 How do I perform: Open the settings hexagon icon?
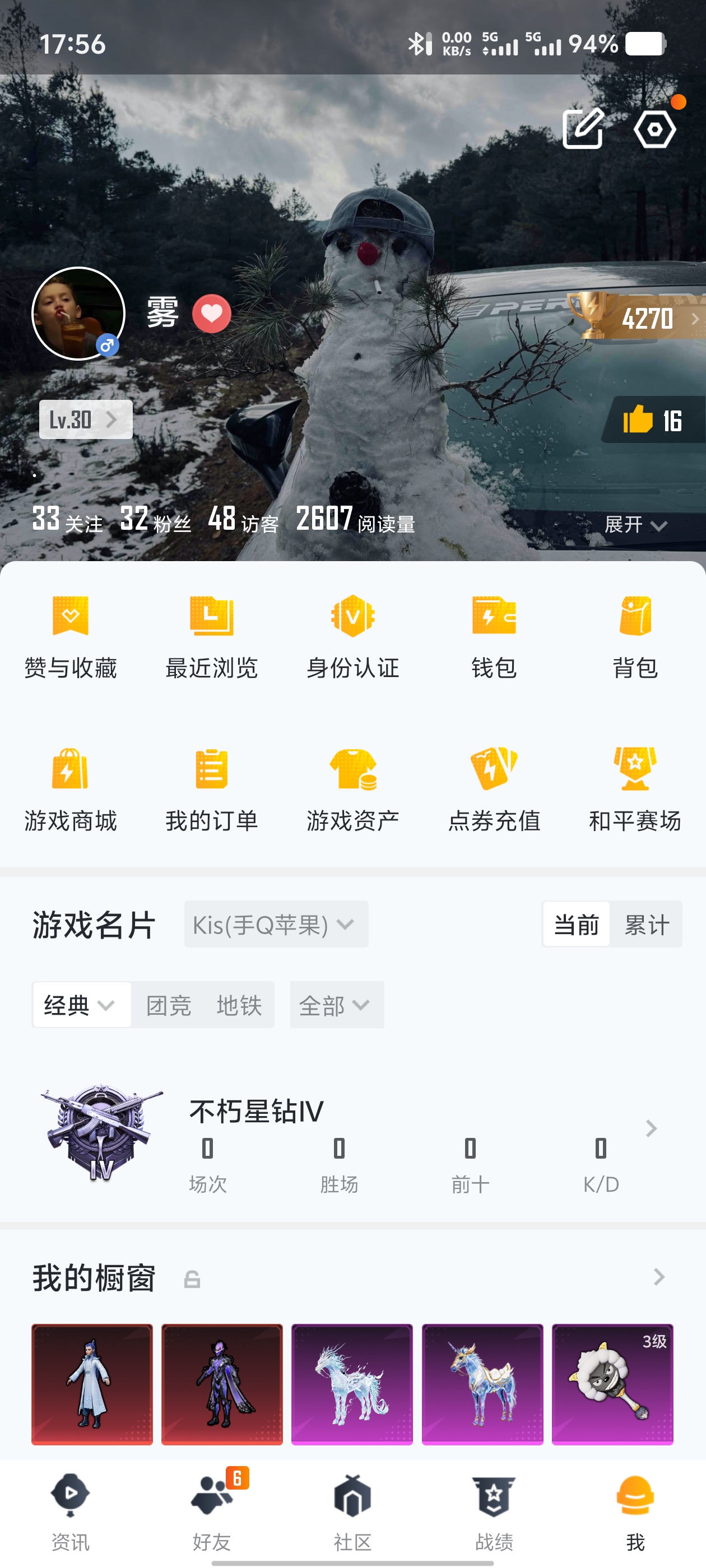tap(654, 129)
